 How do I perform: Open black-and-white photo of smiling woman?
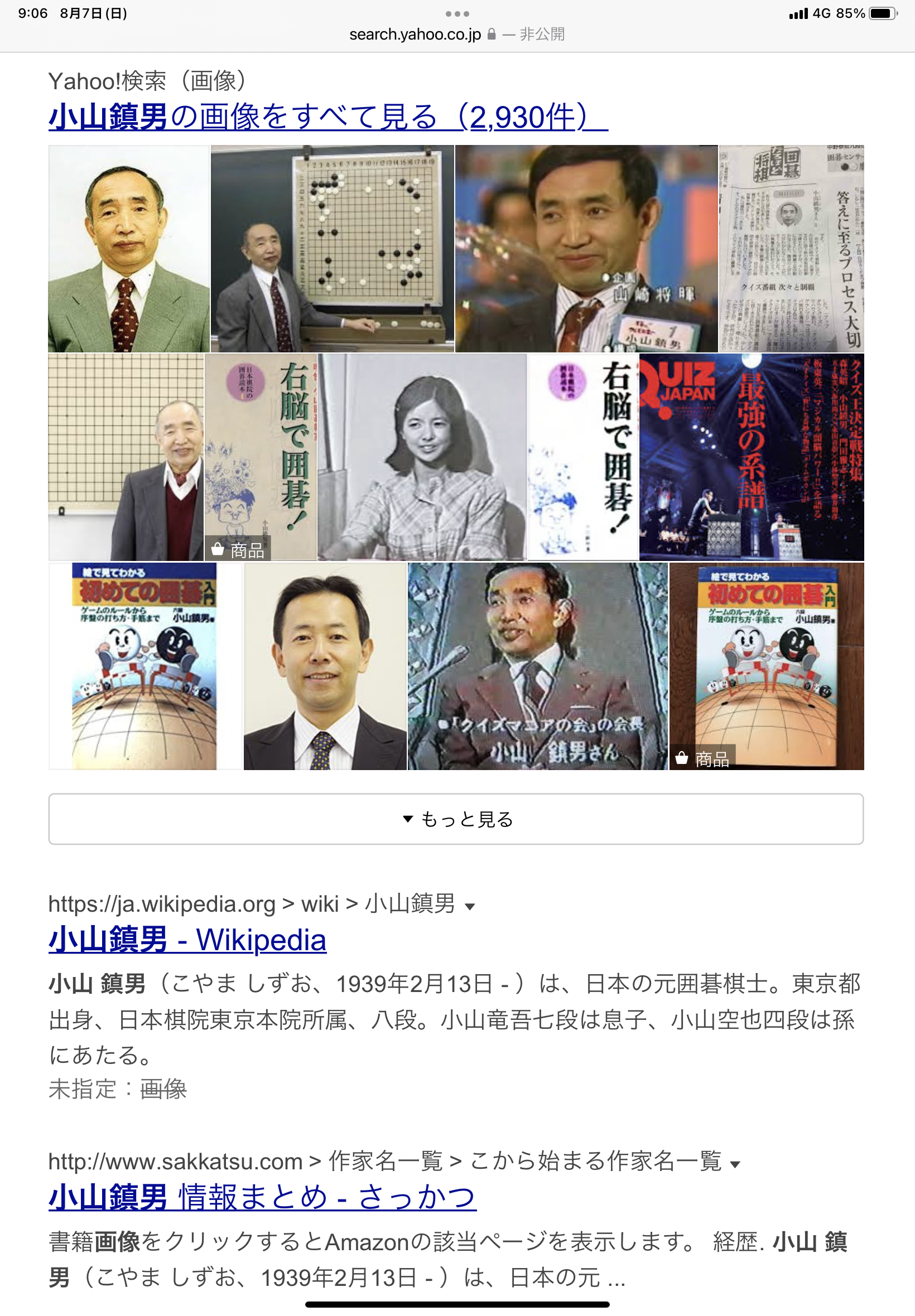coord(422,457)
